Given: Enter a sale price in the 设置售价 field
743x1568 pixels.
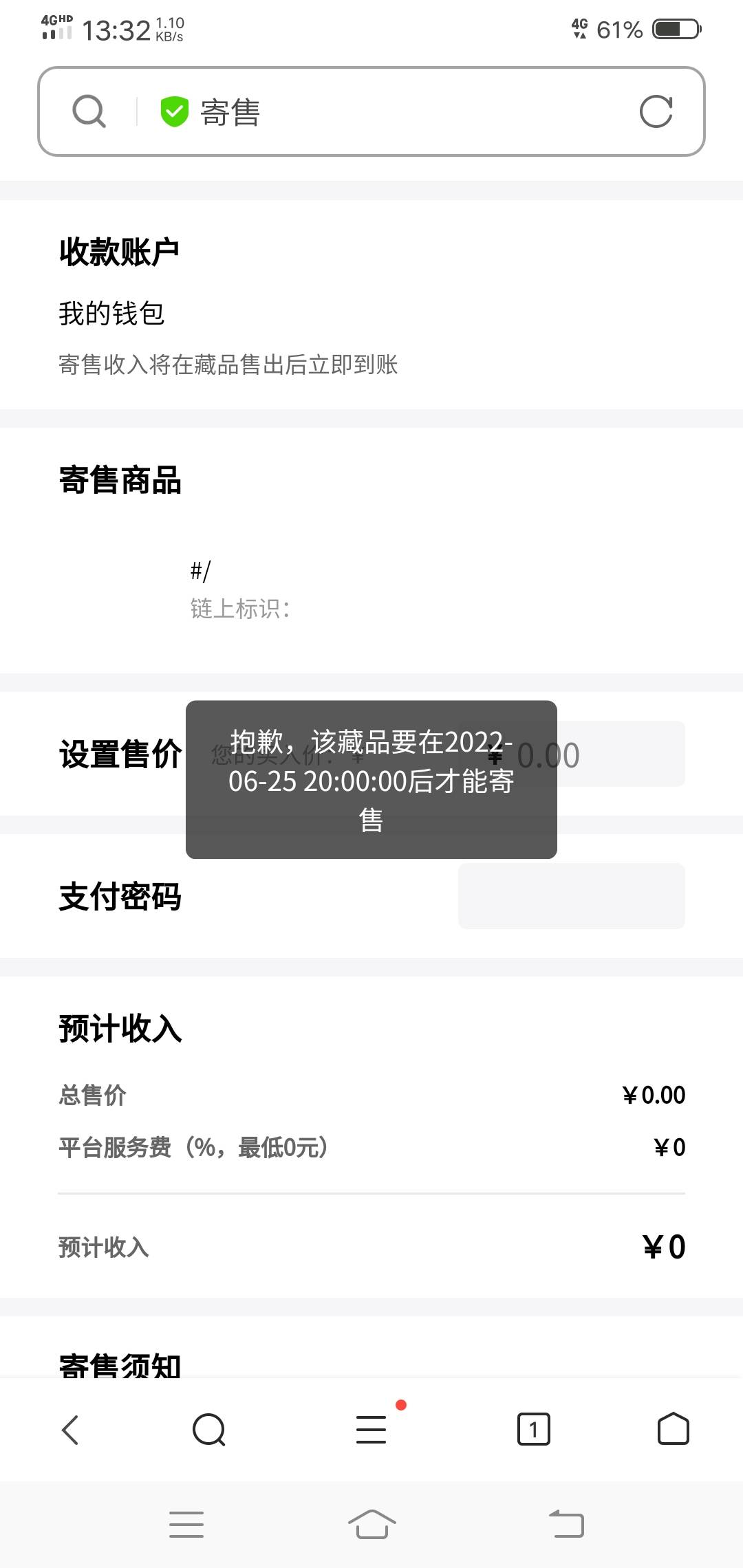Looking at the screenshot, I should point(571,754).
